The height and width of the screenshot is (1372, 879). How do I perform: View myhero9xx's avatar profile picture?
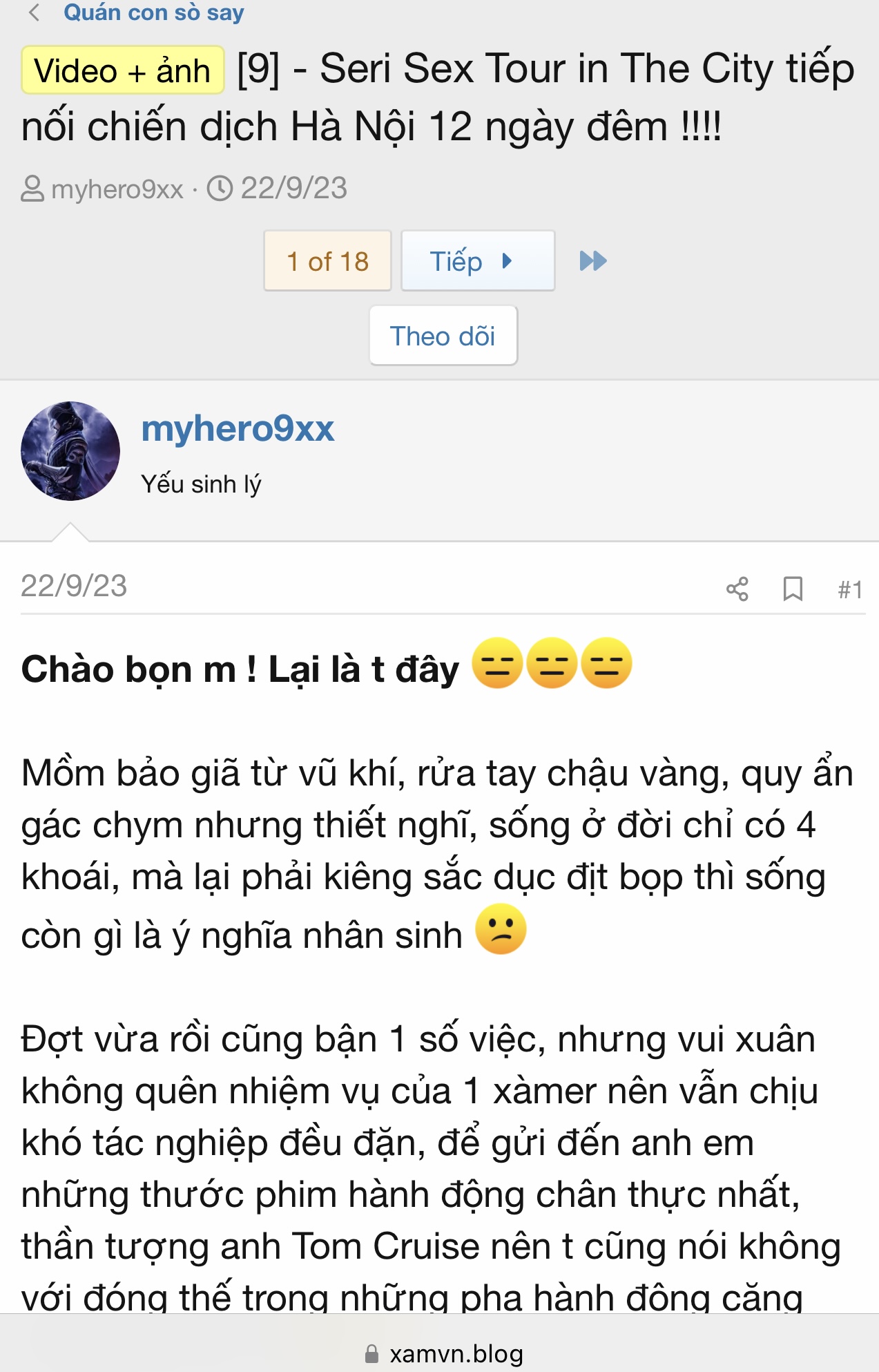[70, 451]
